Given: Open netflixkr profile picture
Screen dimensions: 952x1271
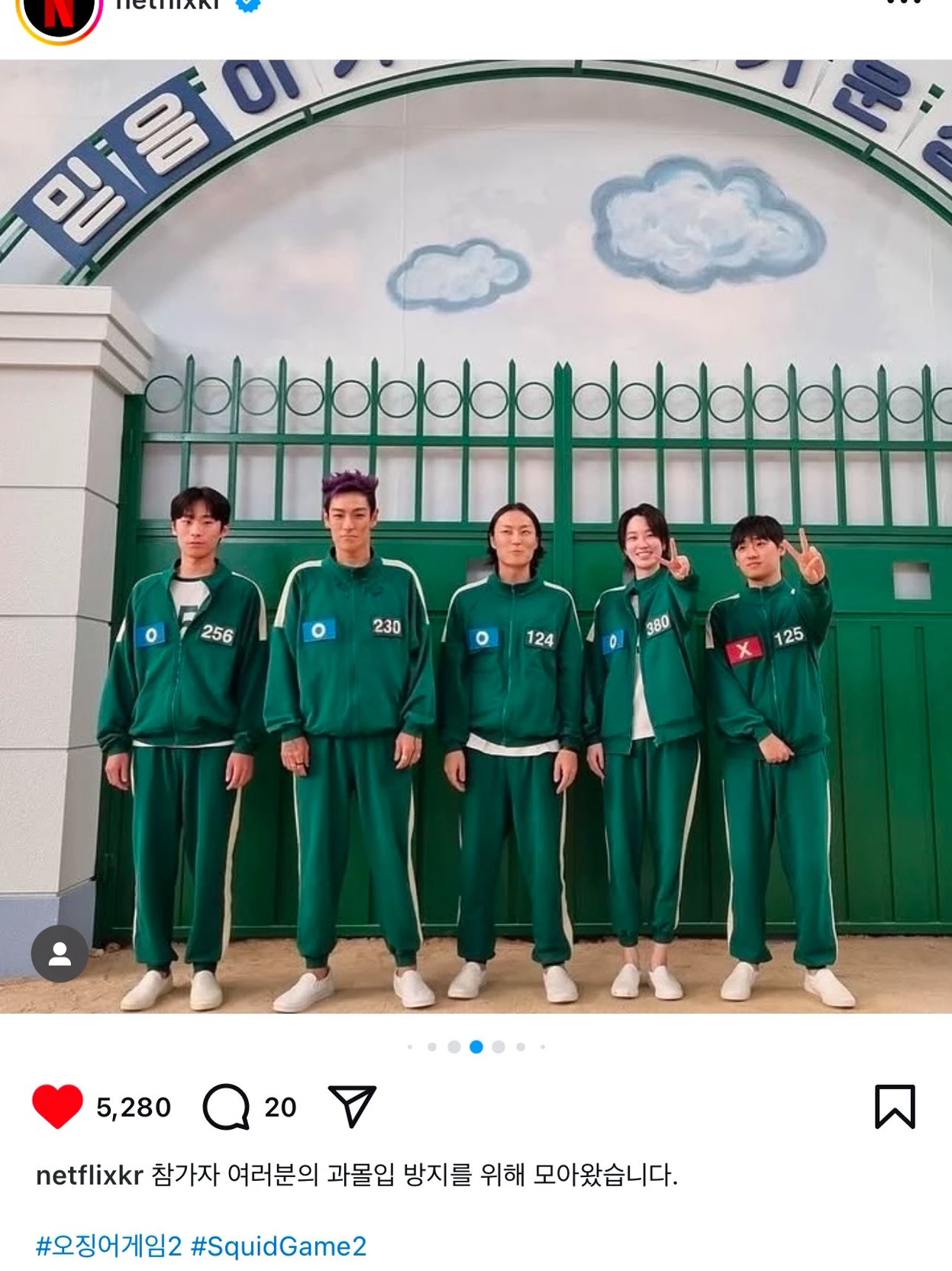Looking at the screenshot, I should [x=59, y=14].
